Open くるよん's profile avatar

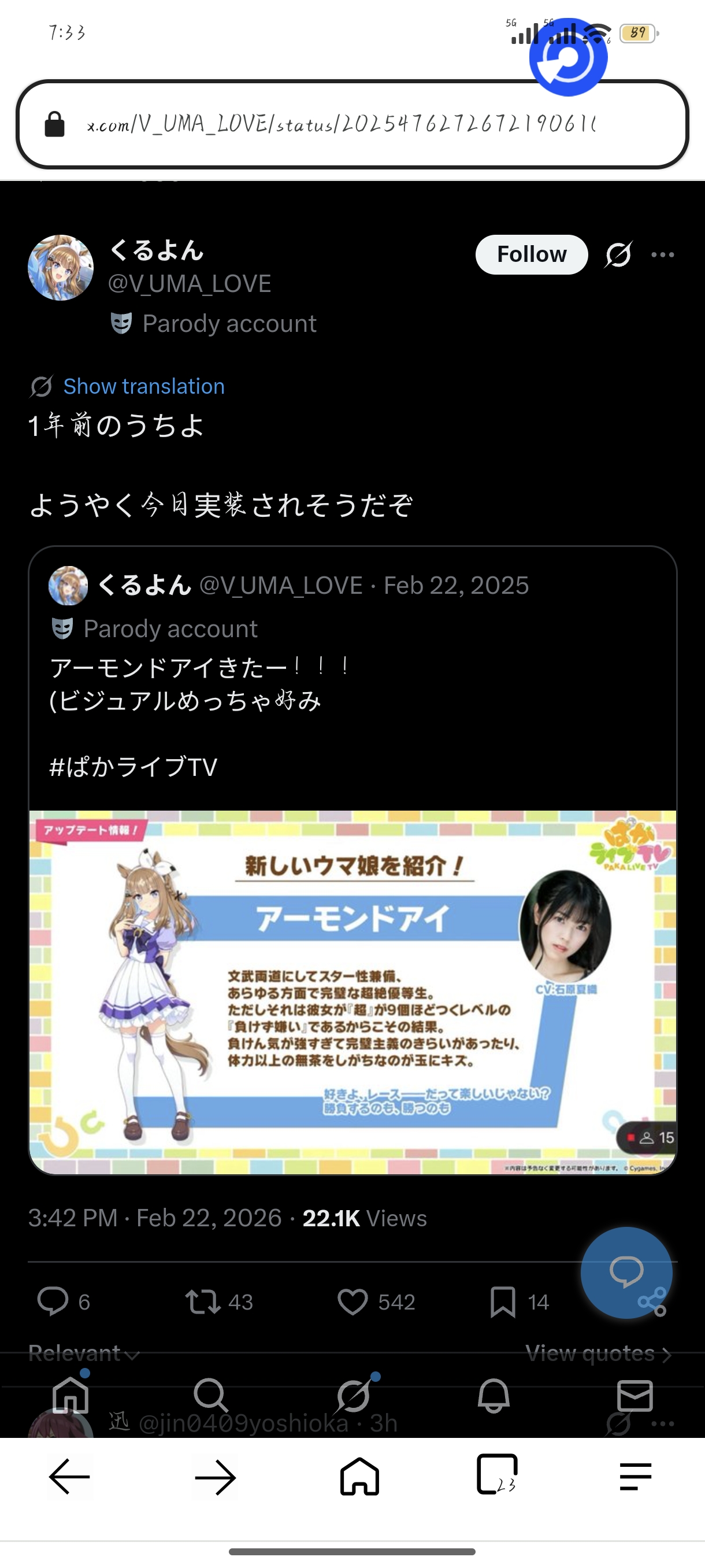tap(61, 268)
